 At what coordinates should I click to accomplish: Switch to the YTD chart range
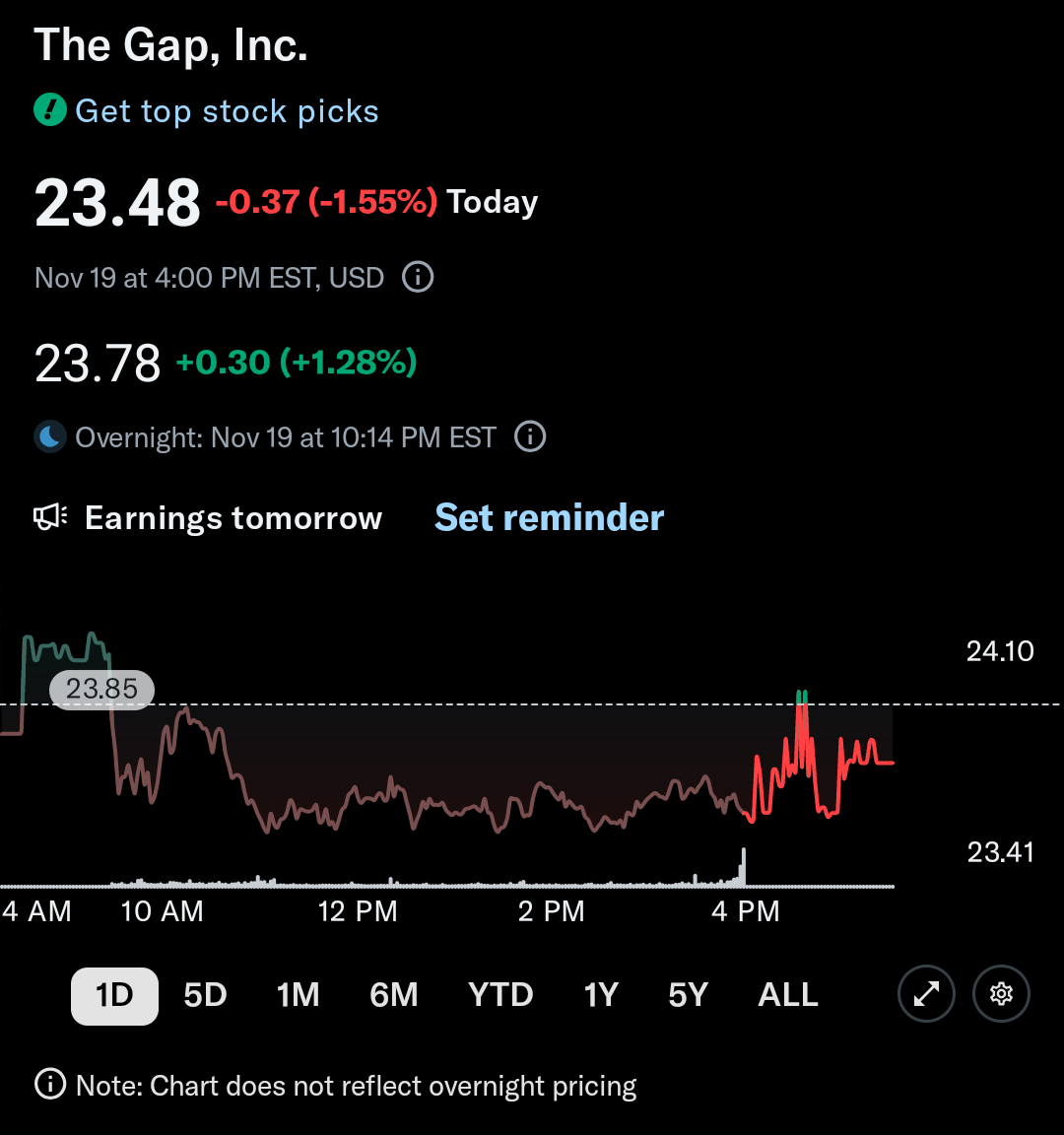pyautogui.click(x=500, y=995)
